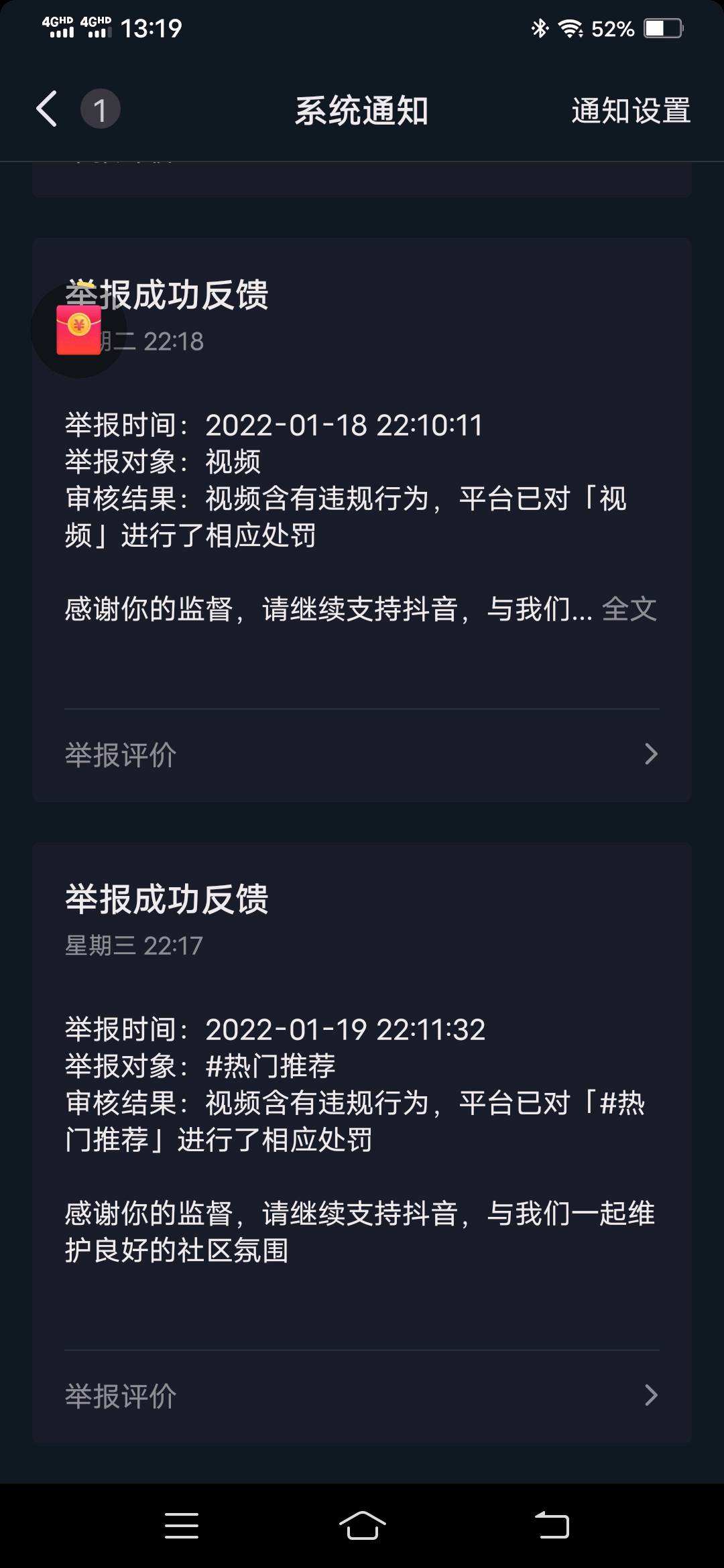The image size is (724, 1568).
Task: Open the red envelope icon on first notification
Action: (77, 333)
